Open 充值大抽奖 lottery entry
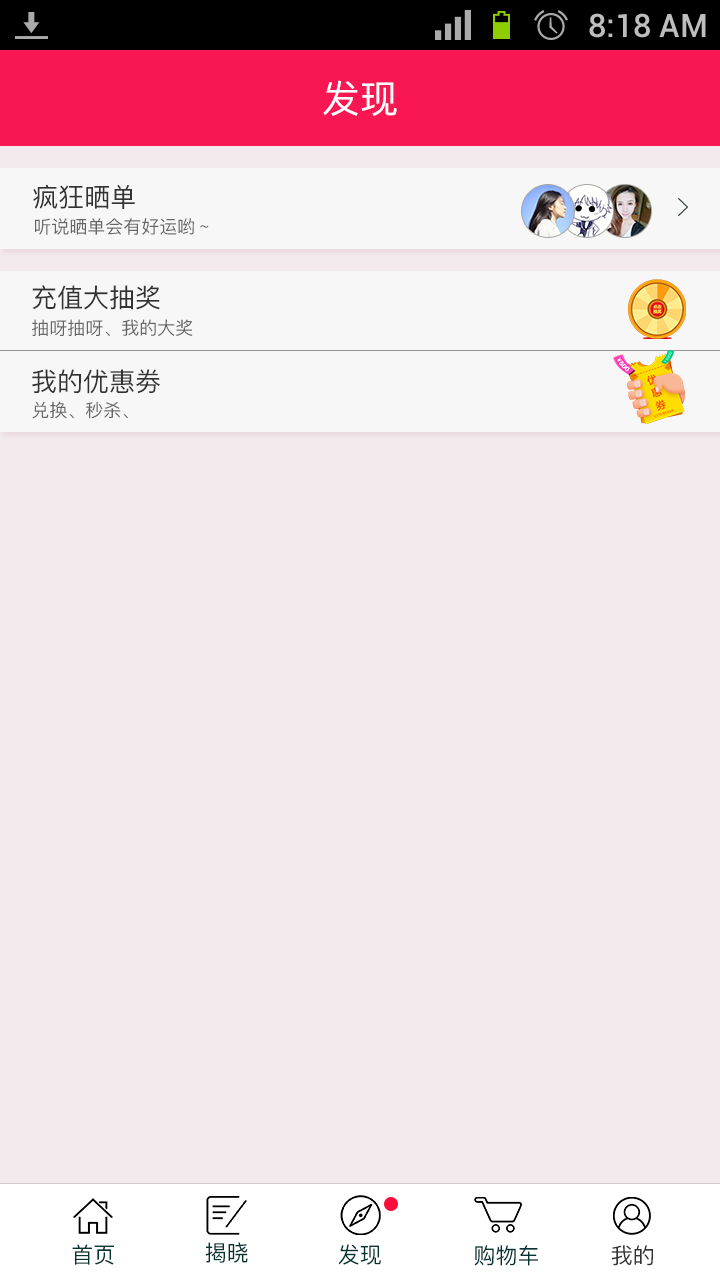The height and width of the screenshot is (1280, 720). [x=360, y=311]
